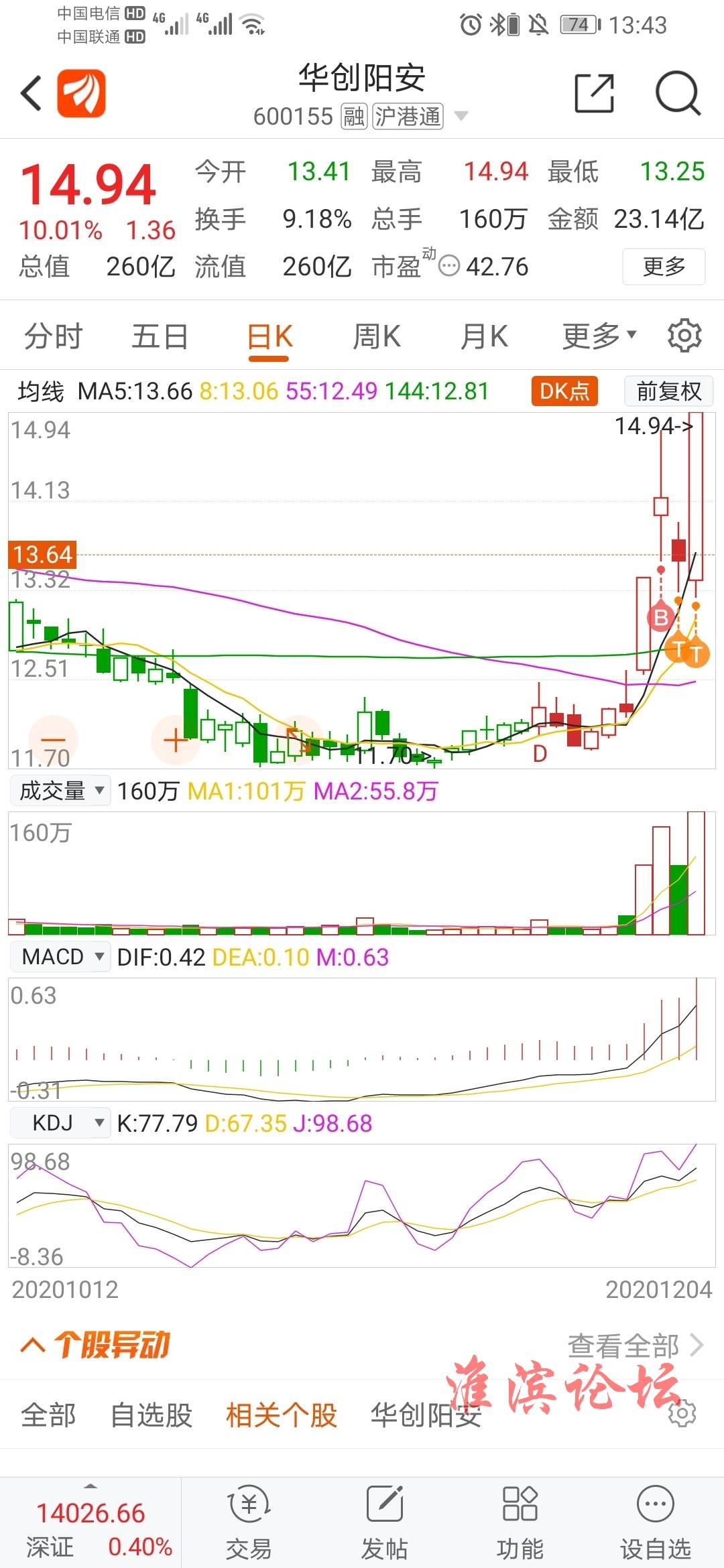
Task: Toggle the DK点 indicator button
Action: pyautogui.click(x=564, y=391)
